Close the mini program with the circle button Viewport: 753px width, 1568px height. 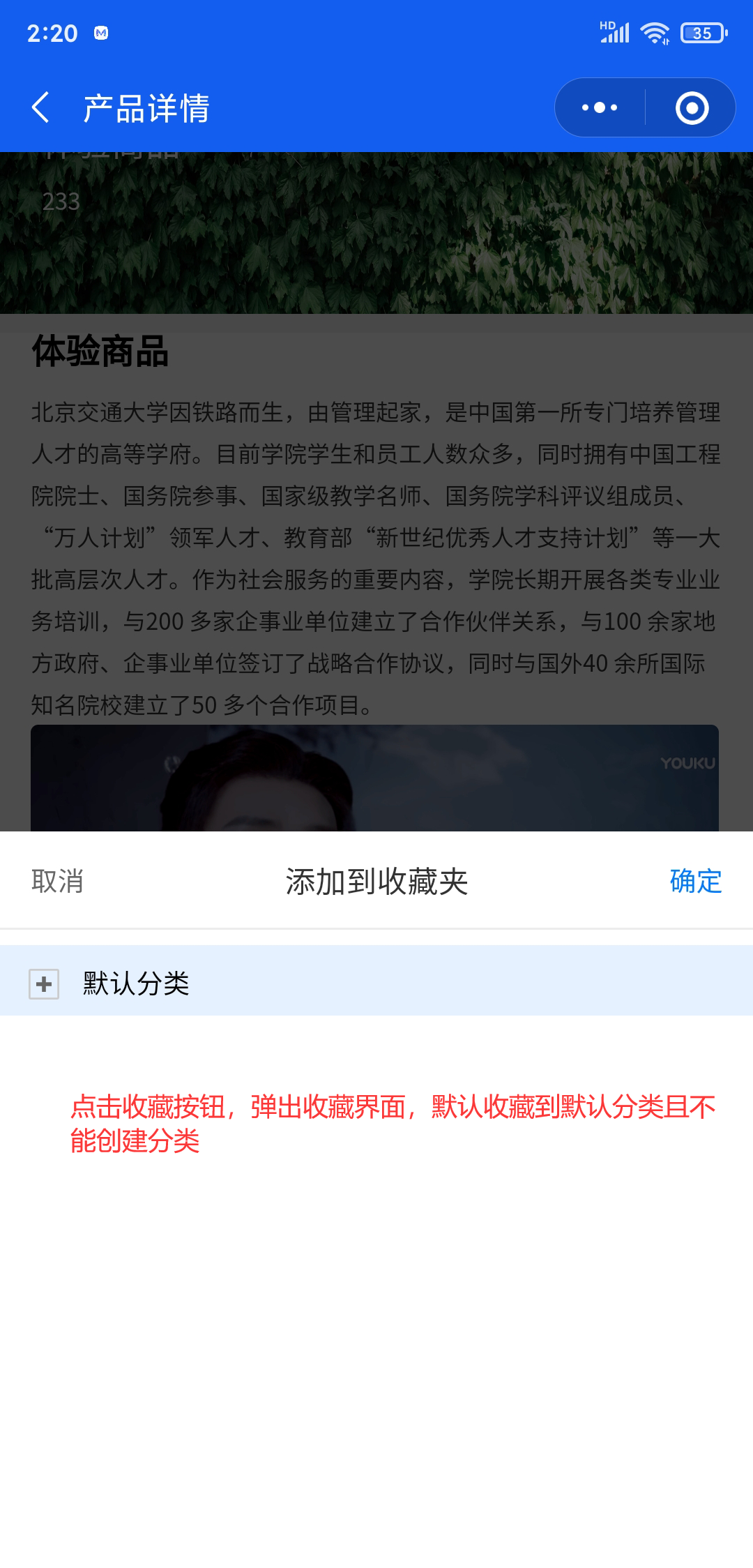point(692,108)
